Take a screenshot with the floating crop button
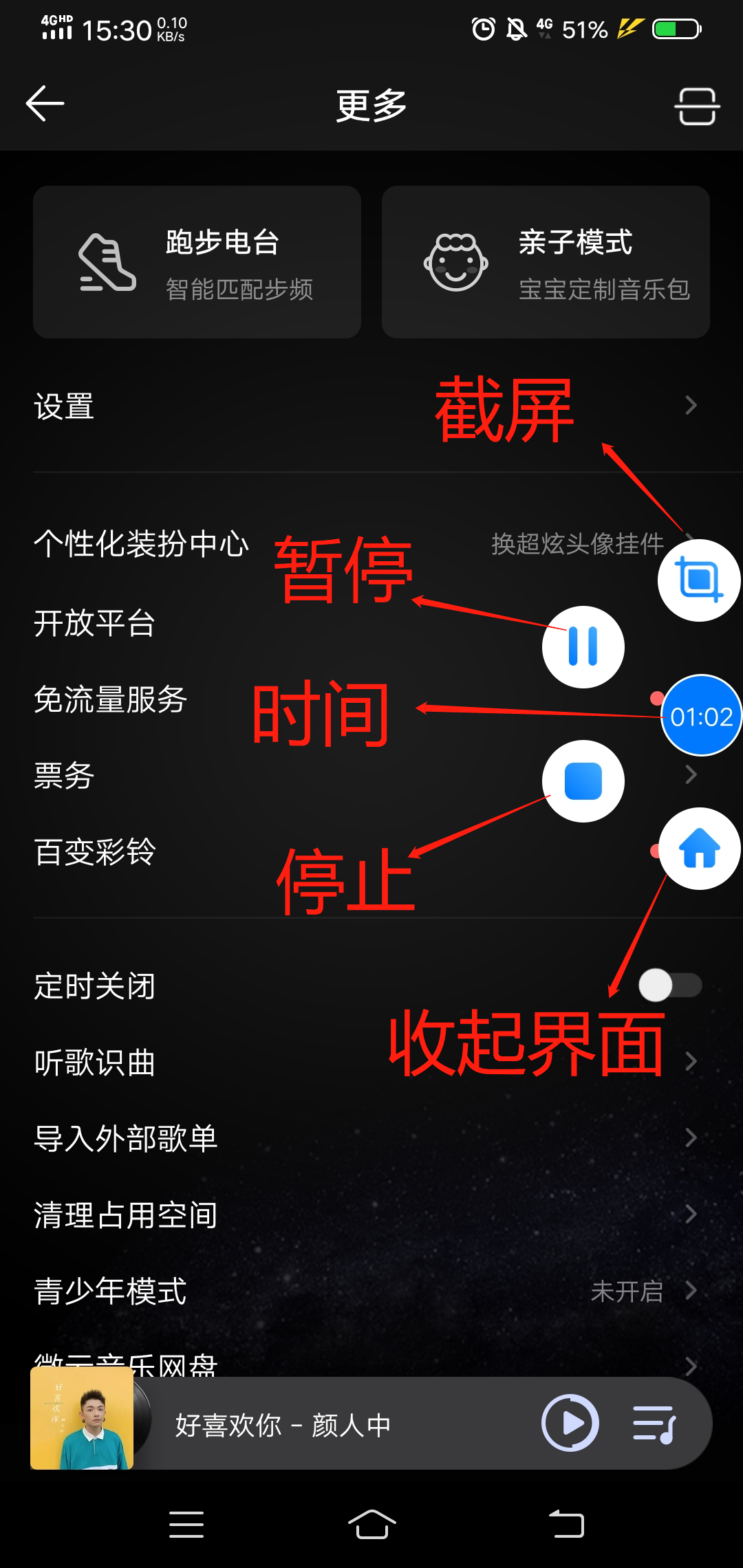Image resolution: width=743 pixels, height=1568 pixels. point(699,580)
